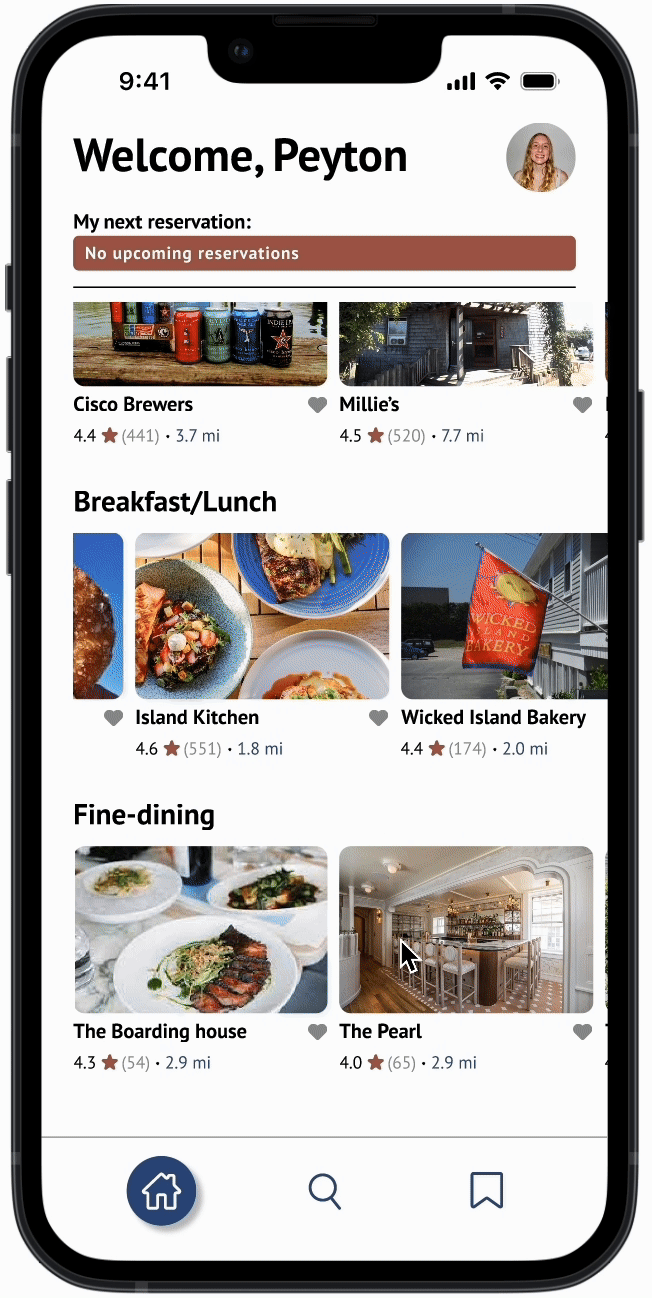Go to the Home tab

pos(161,1191)
